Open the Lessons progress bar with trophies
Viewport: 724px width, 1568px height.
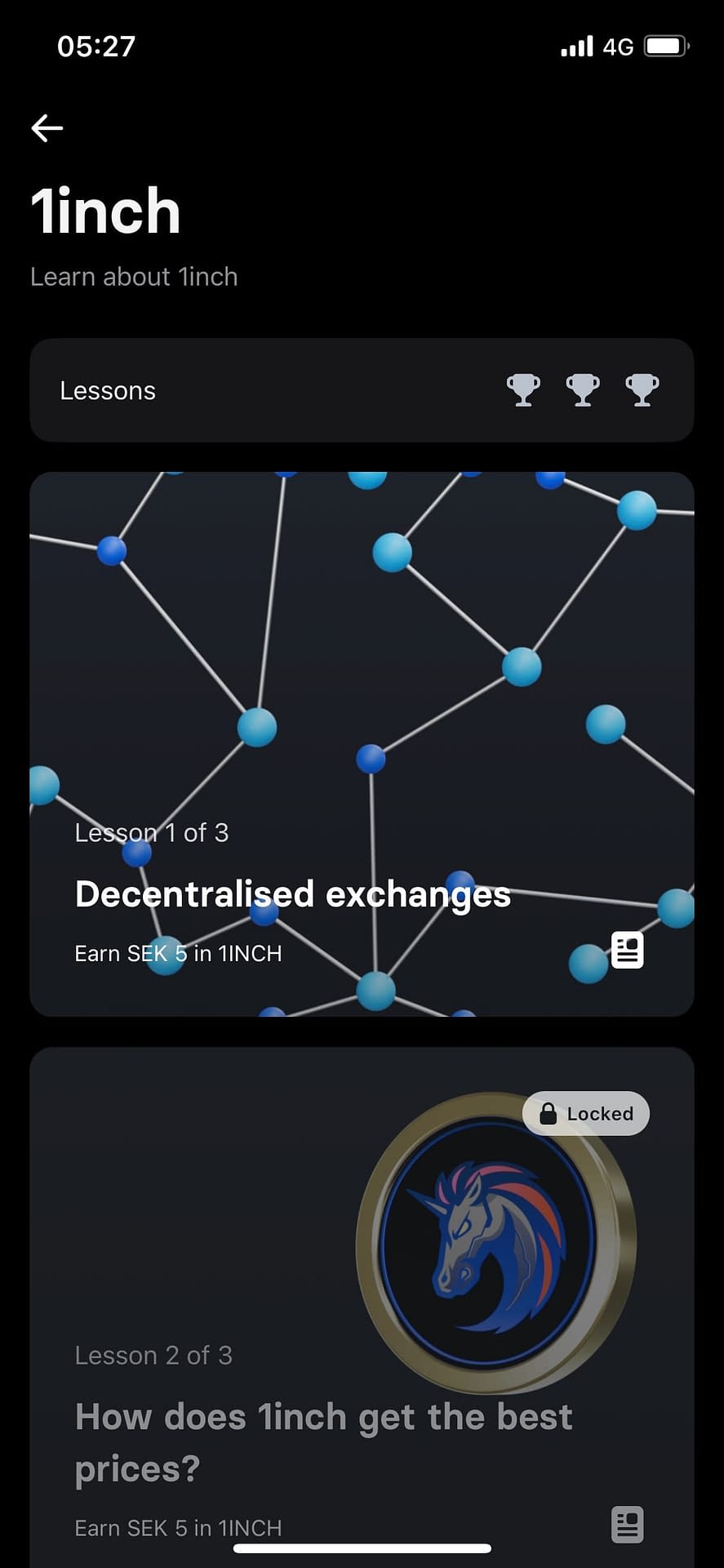362,390
